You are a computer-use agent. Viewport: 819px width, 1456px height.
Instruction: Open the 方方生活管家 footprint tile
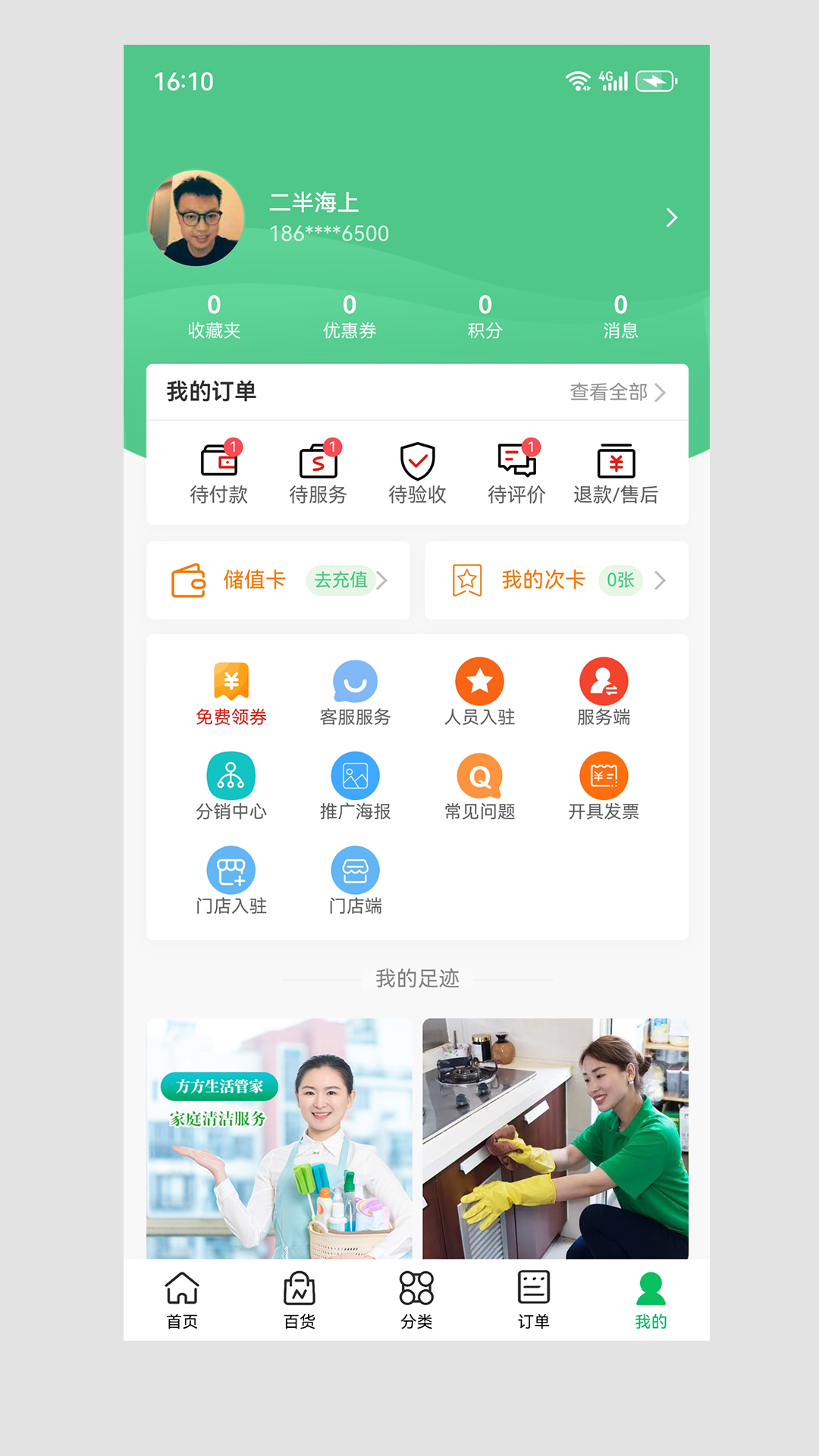279,1137
